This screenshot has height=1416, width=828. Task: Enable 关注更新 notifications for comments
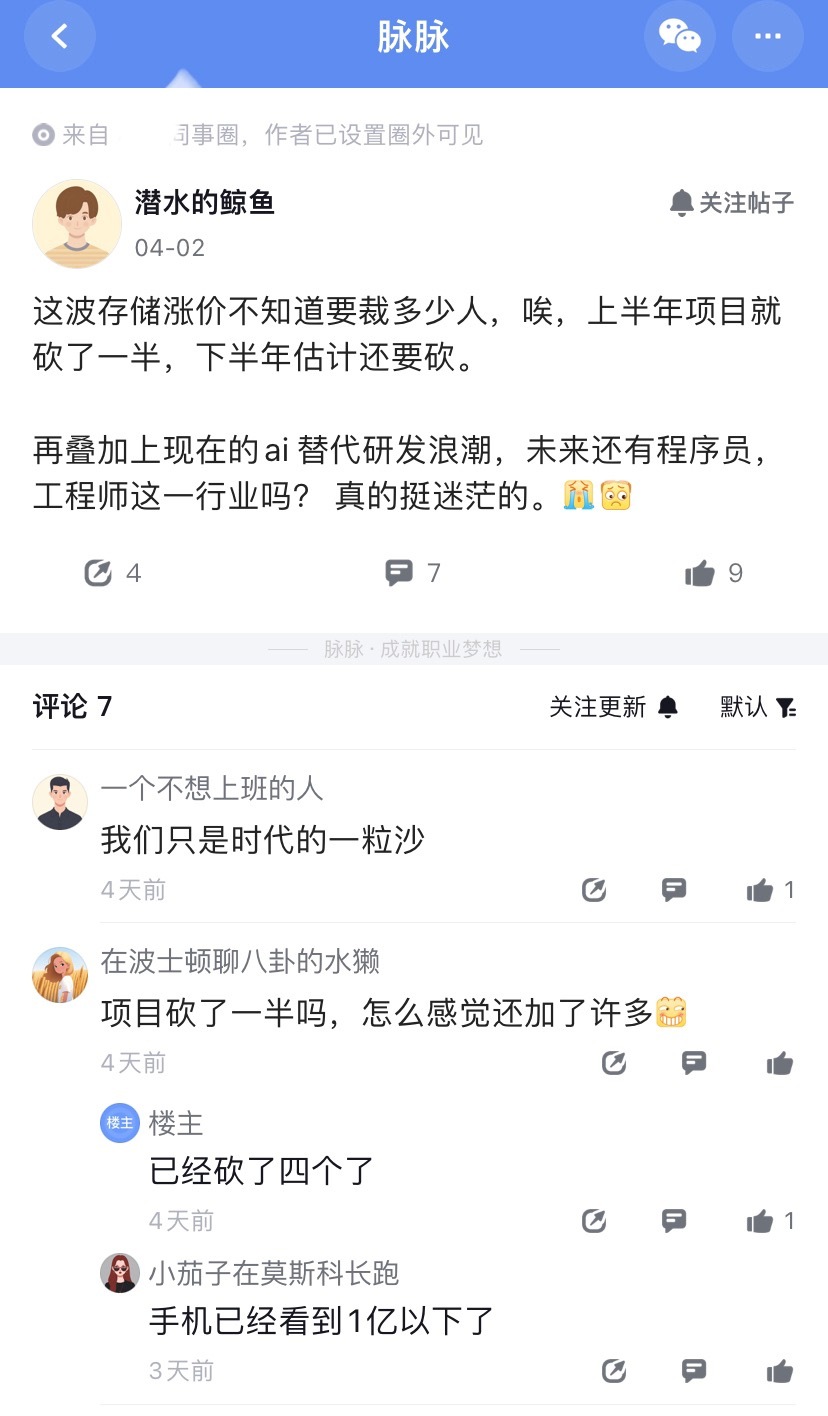tap(600, 707)
